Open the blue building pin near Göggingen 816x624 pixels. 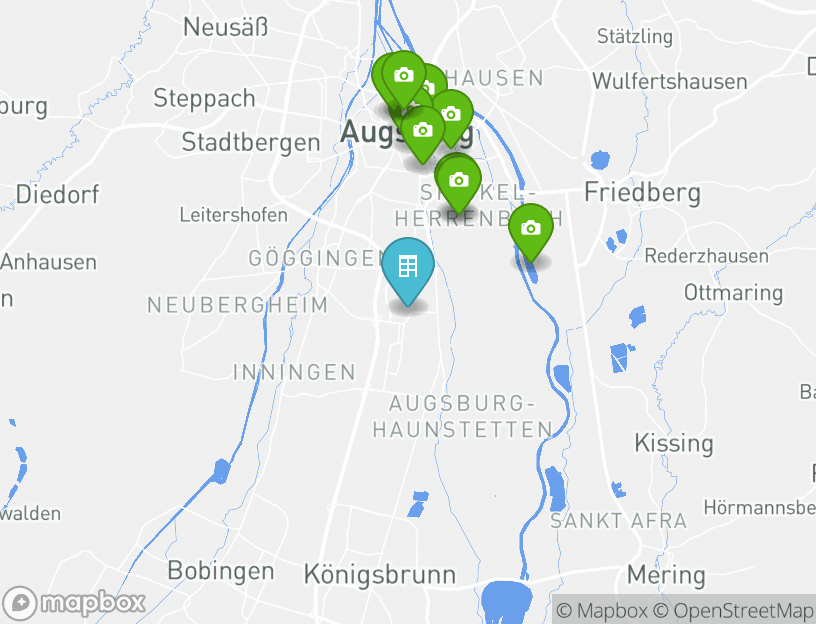click(408, 267)
